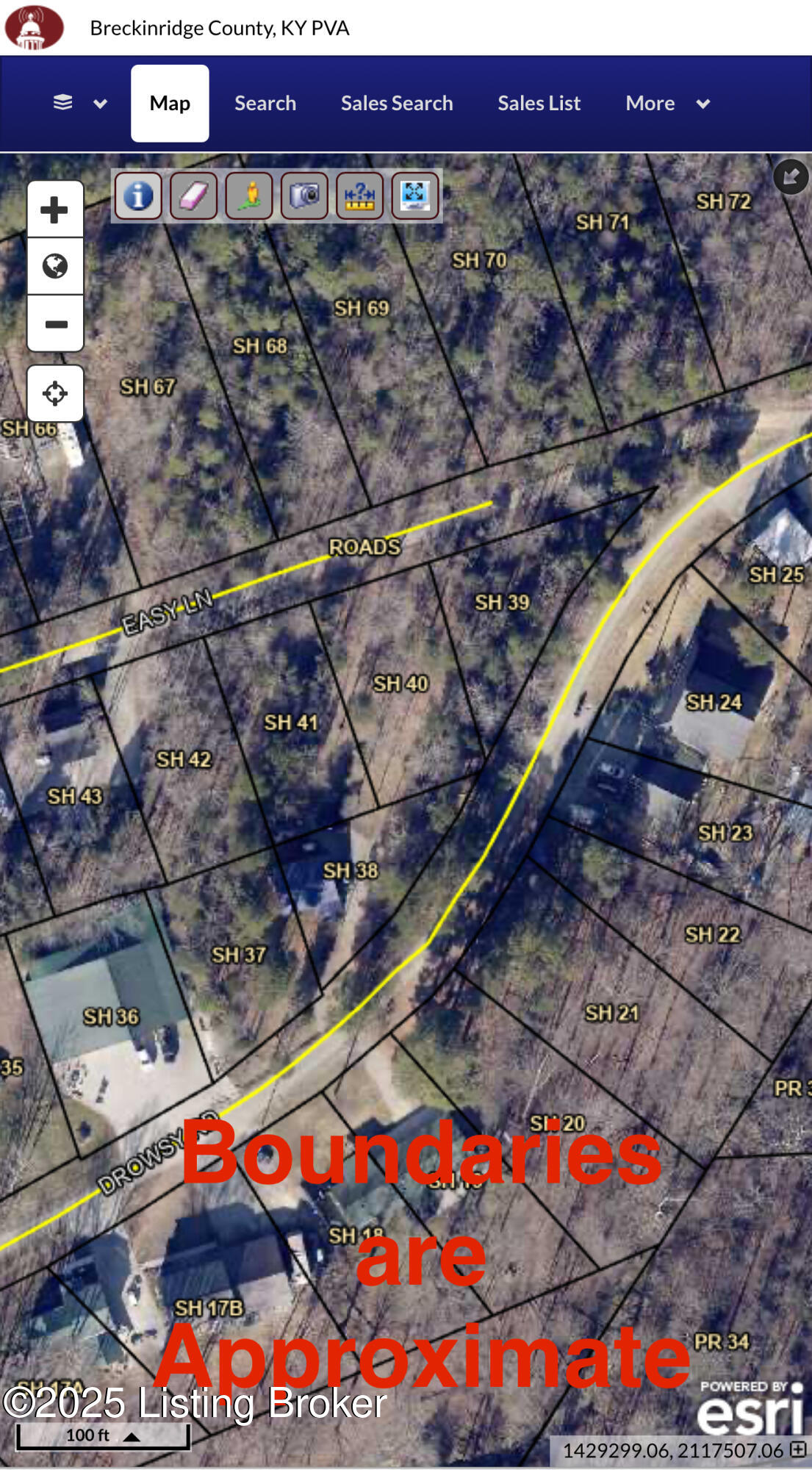Clear map selections with the eraser
This screenshot has height=1470, width=812.
click(193, 196)
